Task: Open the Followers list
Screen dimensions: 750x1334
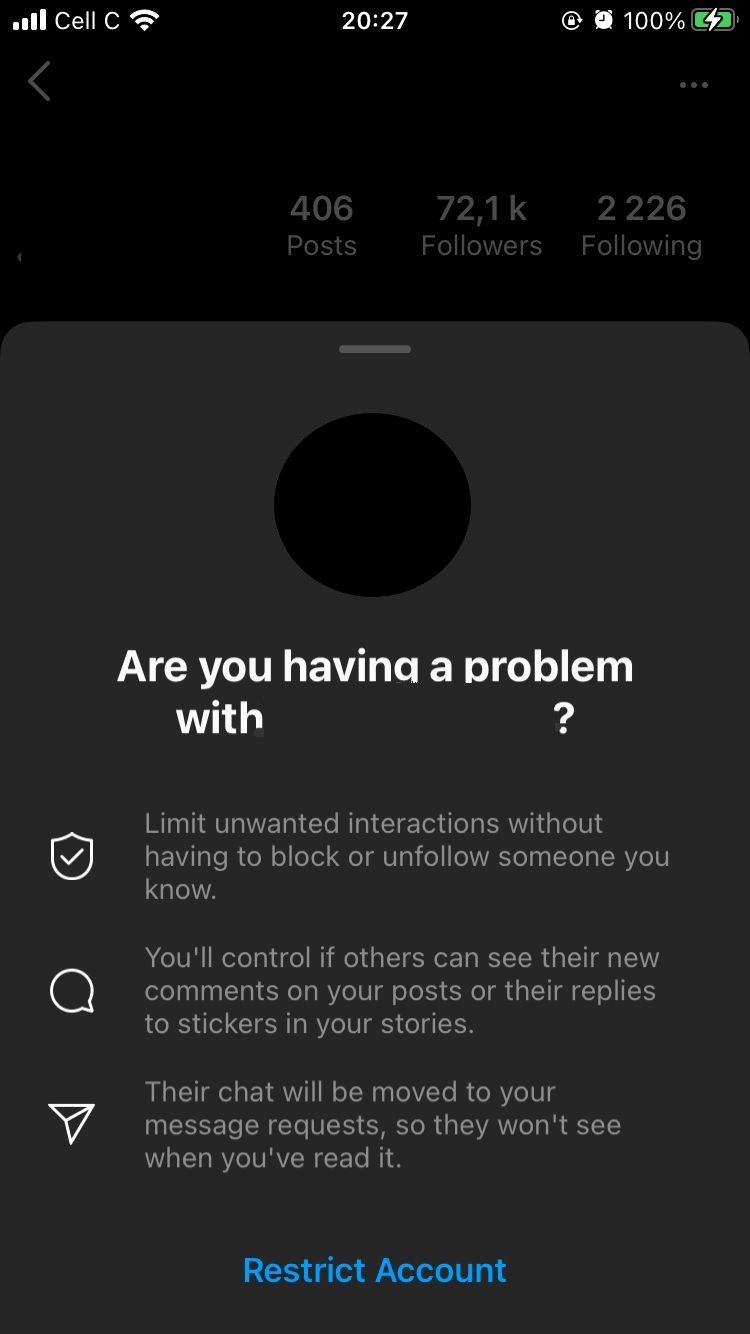Action: coord(481,226)
